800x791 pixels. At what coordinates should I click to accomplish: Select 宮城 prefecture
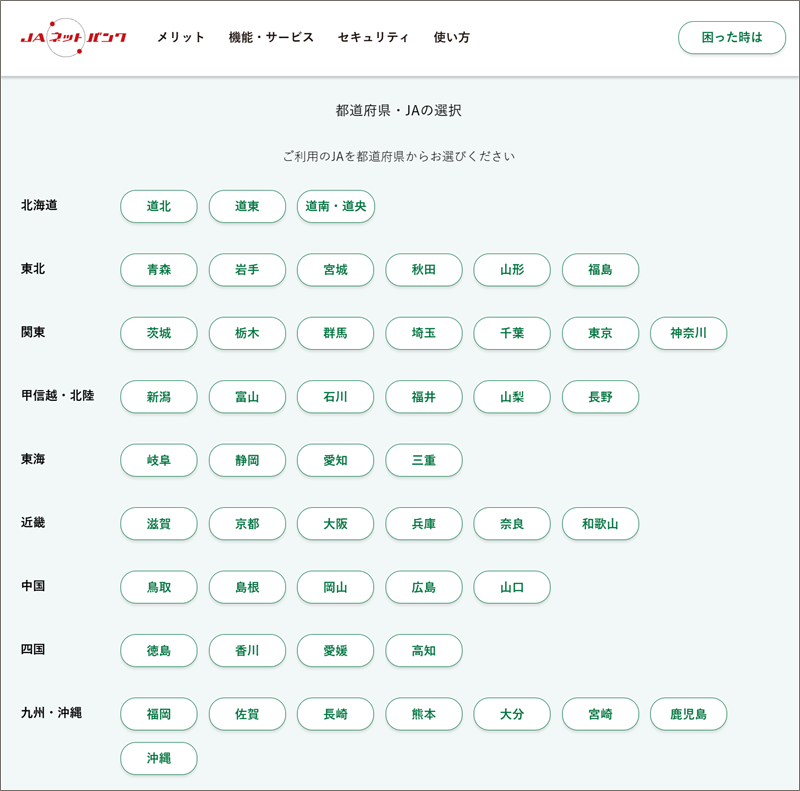[335, 269]
